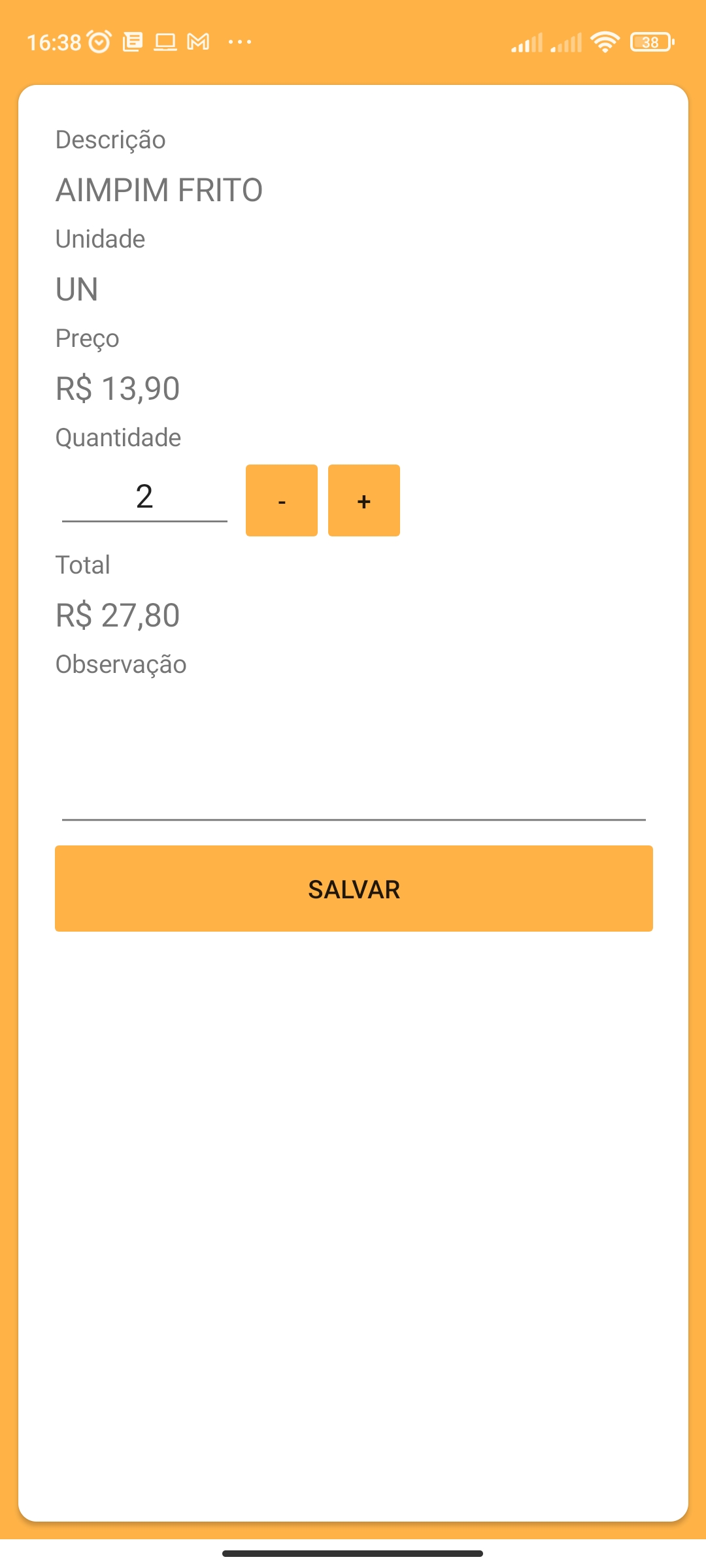
Task: Select the product name AIMPIM FRITO
Action: coord(158,189)
